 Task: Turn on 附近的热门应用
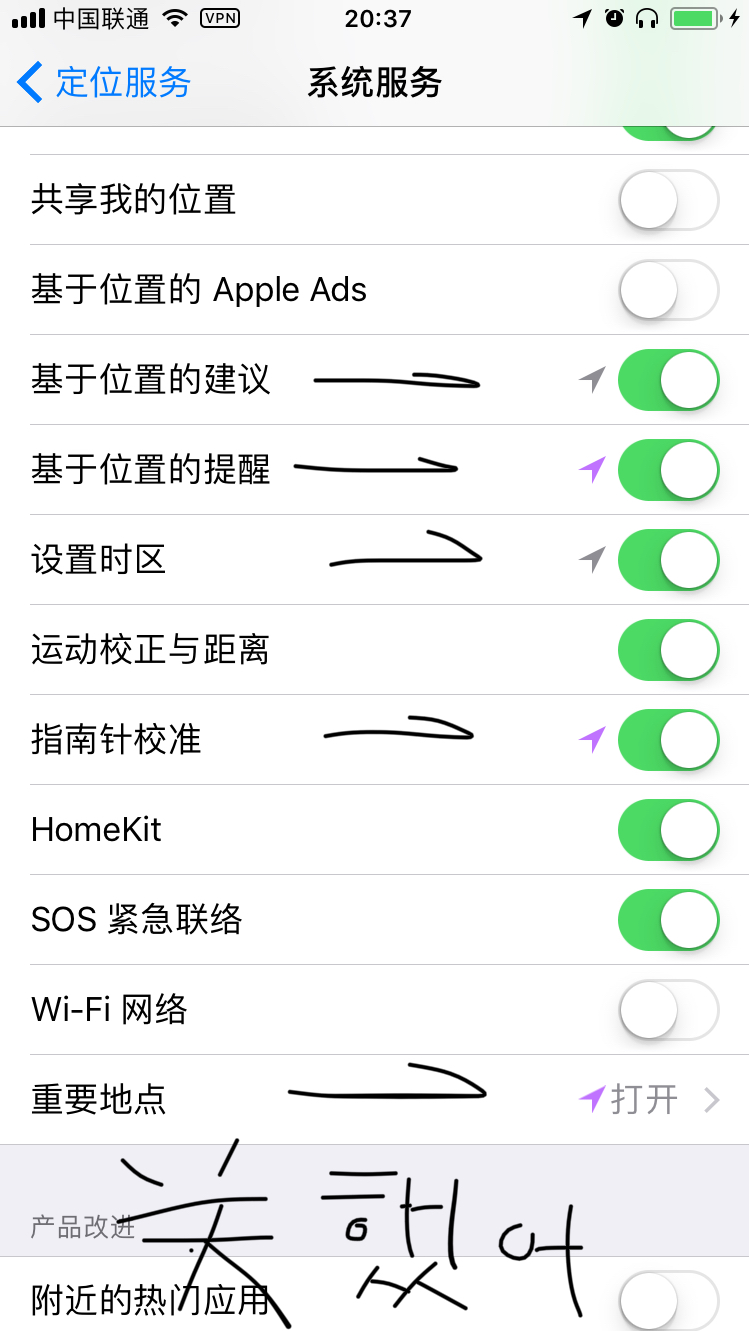point(669,1301)
